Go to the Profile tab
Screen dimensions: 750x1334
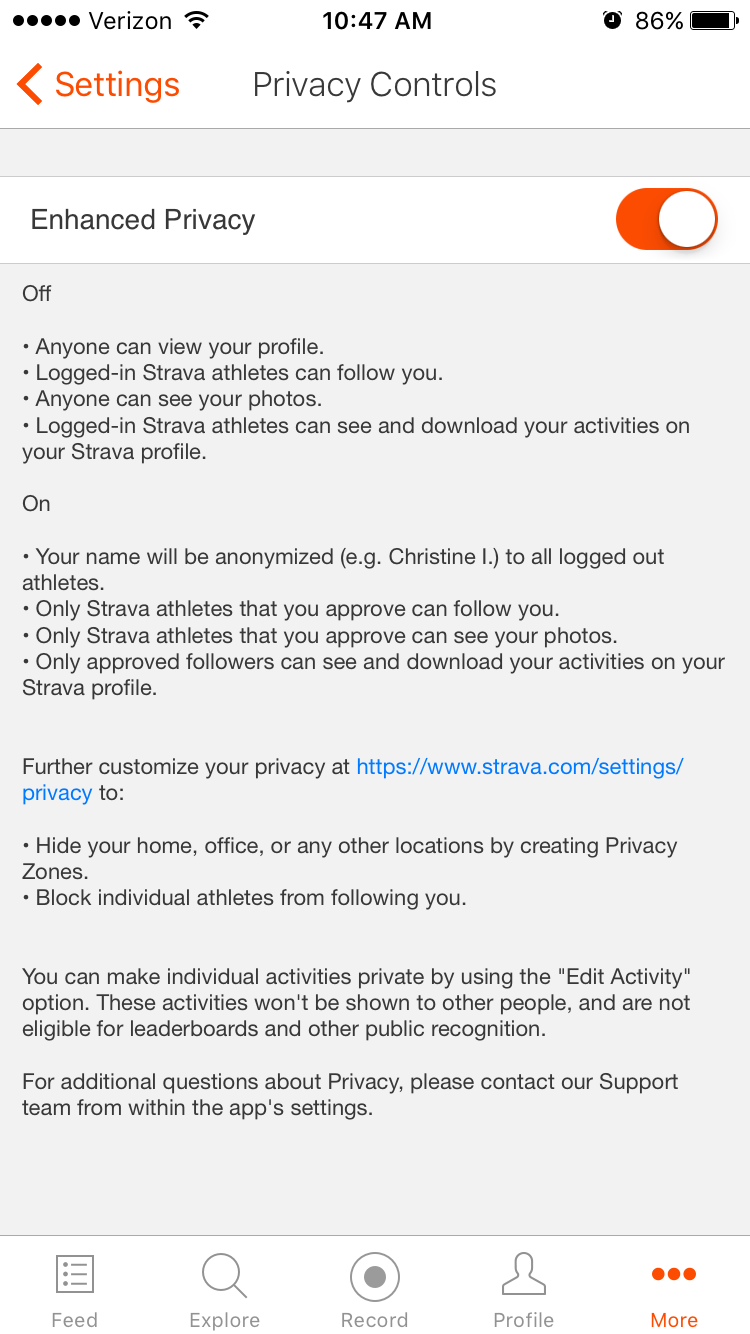524,1290
